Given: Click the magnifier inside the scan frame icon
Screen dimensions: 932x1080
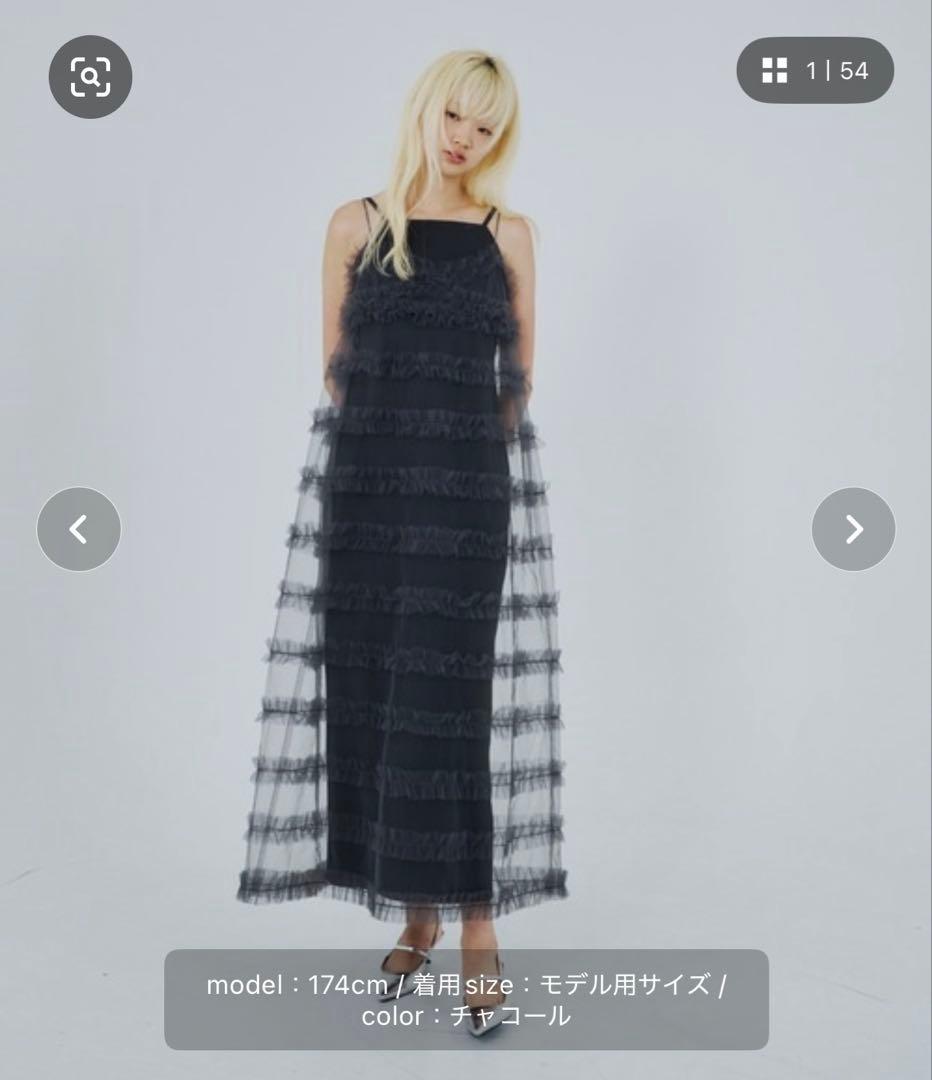Looking at the screenshot, I should coord(90,78).
